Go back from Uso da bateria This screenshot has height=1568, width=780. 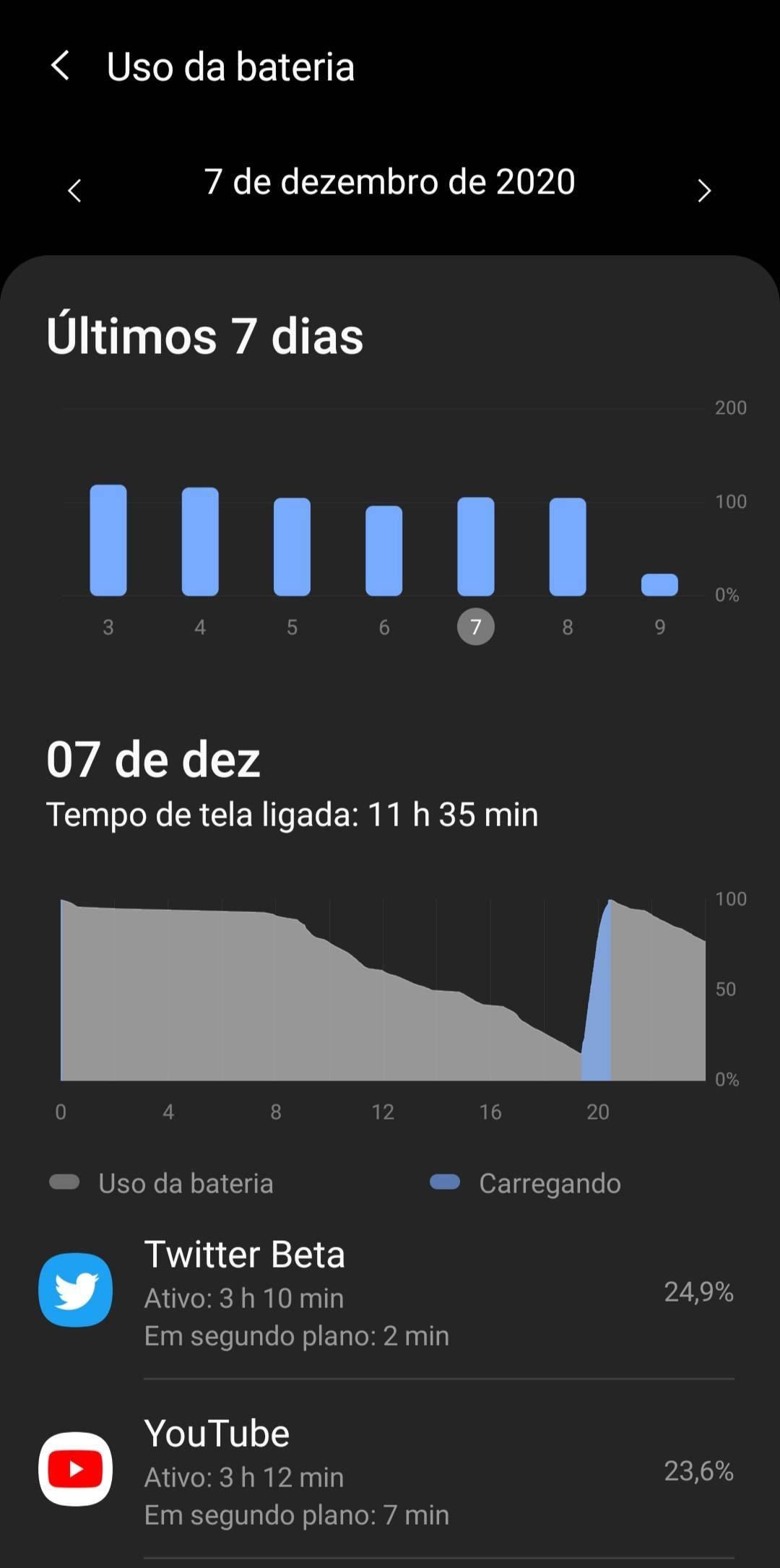pyautogui.click(x=61, y=66)
